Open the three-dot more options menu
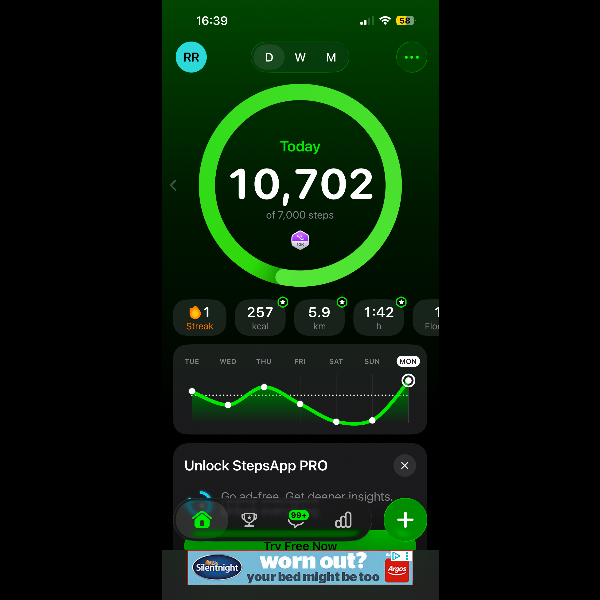 (411, 57)
